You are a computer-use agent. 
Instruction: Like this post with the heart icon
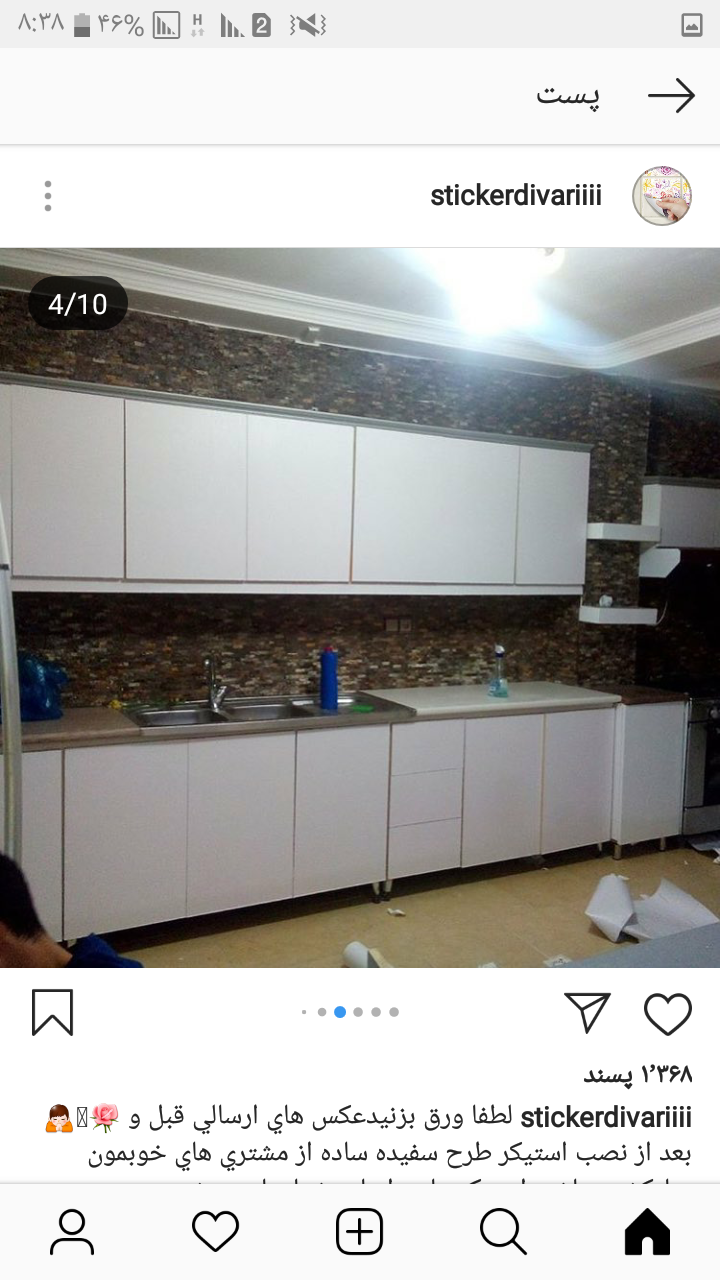667,1013
